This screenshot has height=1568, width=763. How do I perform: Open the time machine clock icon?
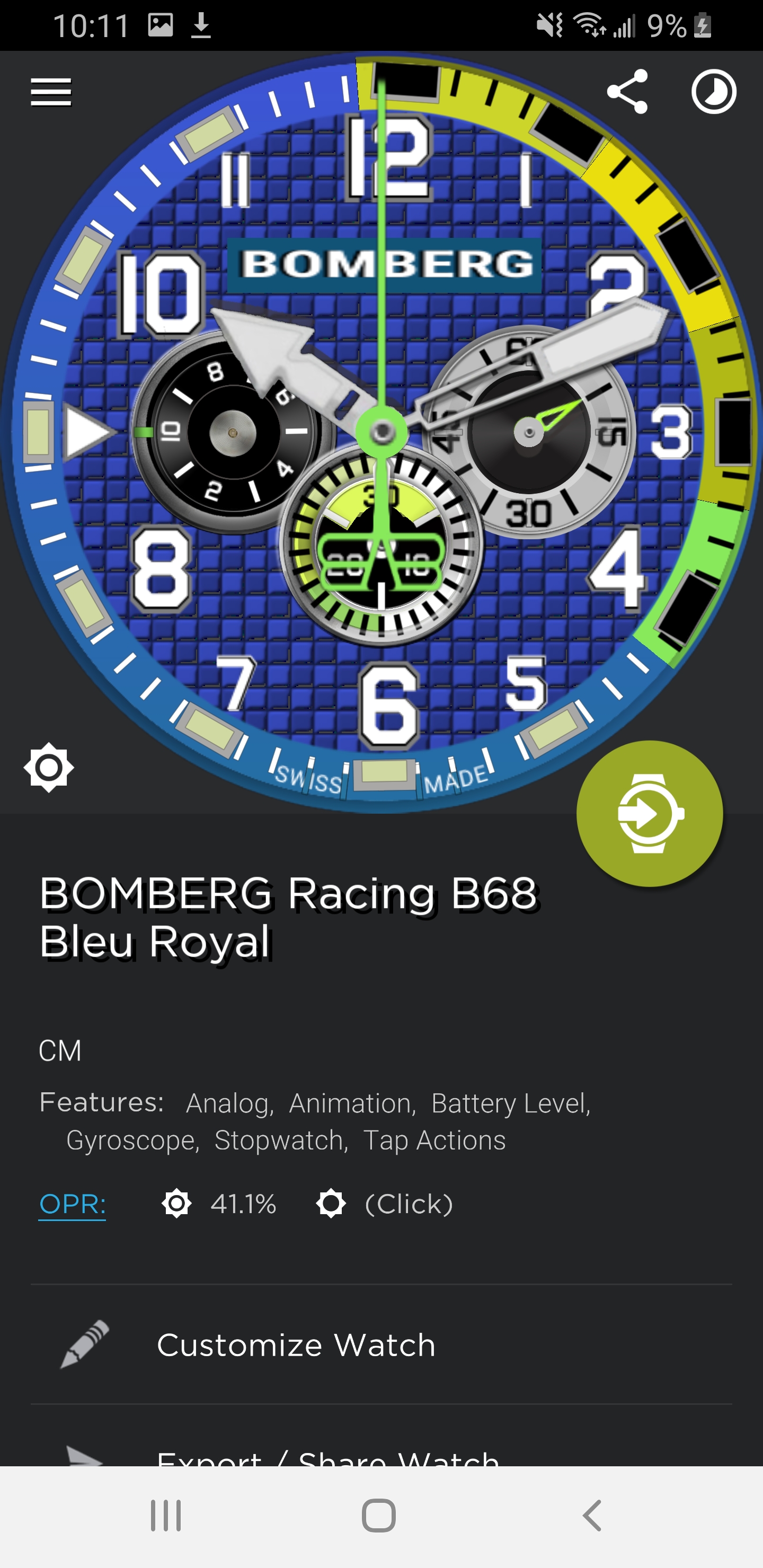(714, 92)
